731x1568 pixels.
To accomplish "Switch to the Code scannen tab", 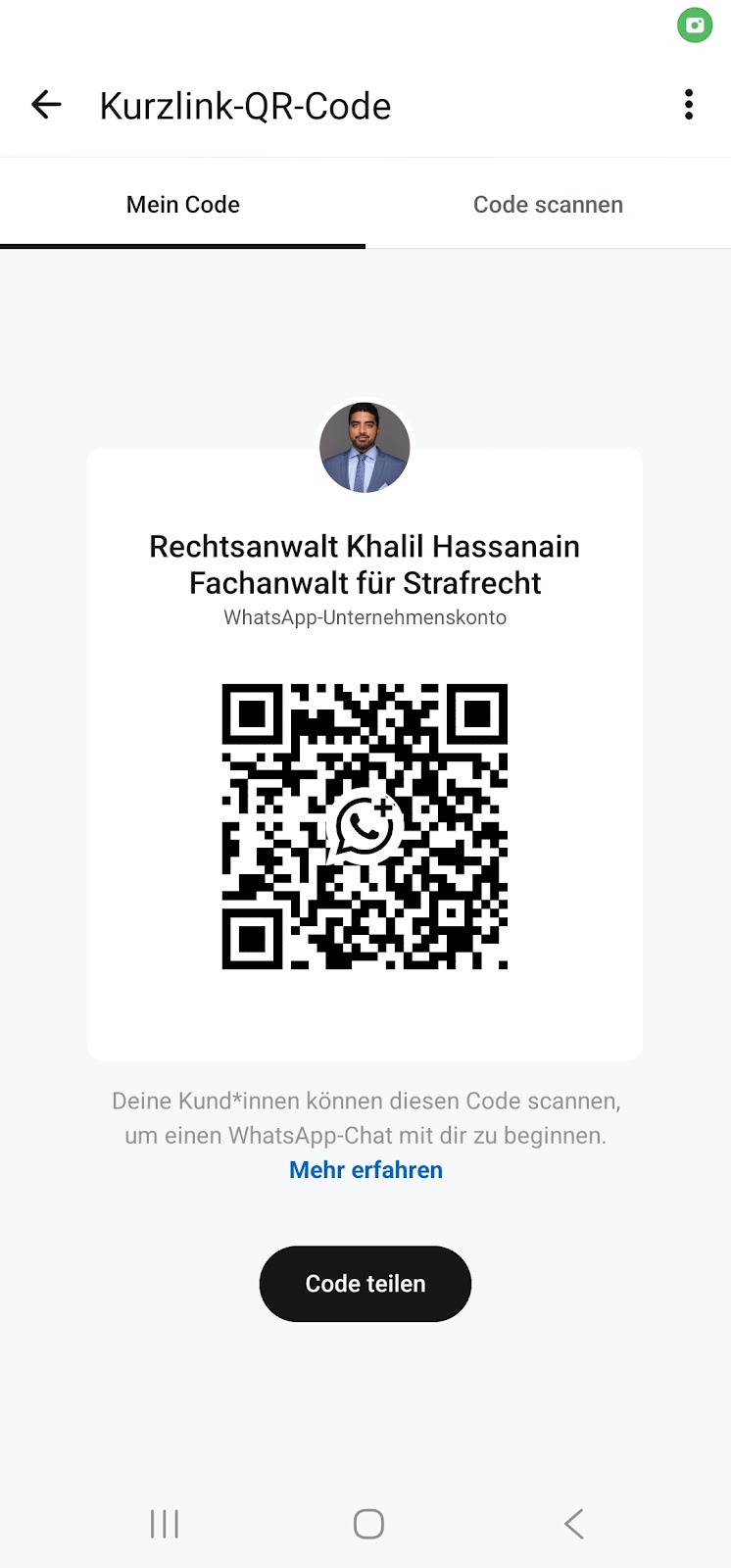I will click(548, 205).
